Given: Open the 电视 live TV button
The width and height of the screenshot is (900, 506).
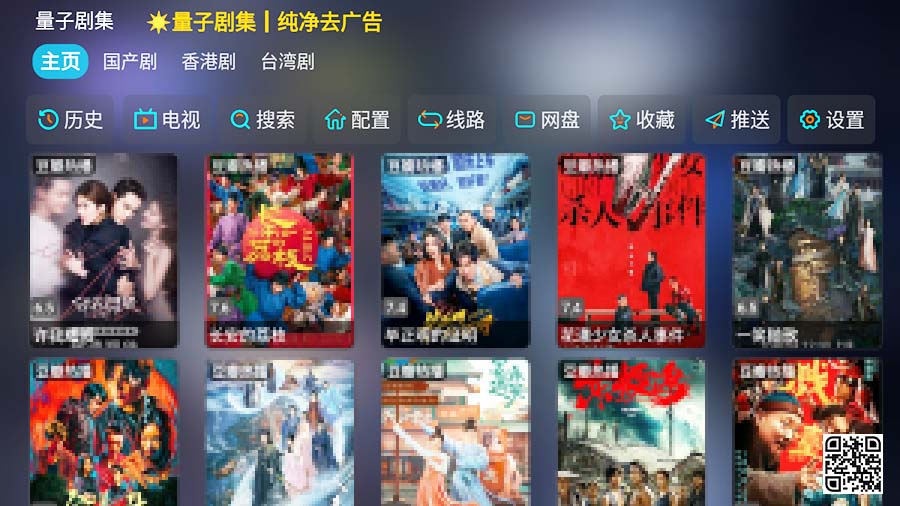Looking at the screenshot, I should tap(167, 120).
